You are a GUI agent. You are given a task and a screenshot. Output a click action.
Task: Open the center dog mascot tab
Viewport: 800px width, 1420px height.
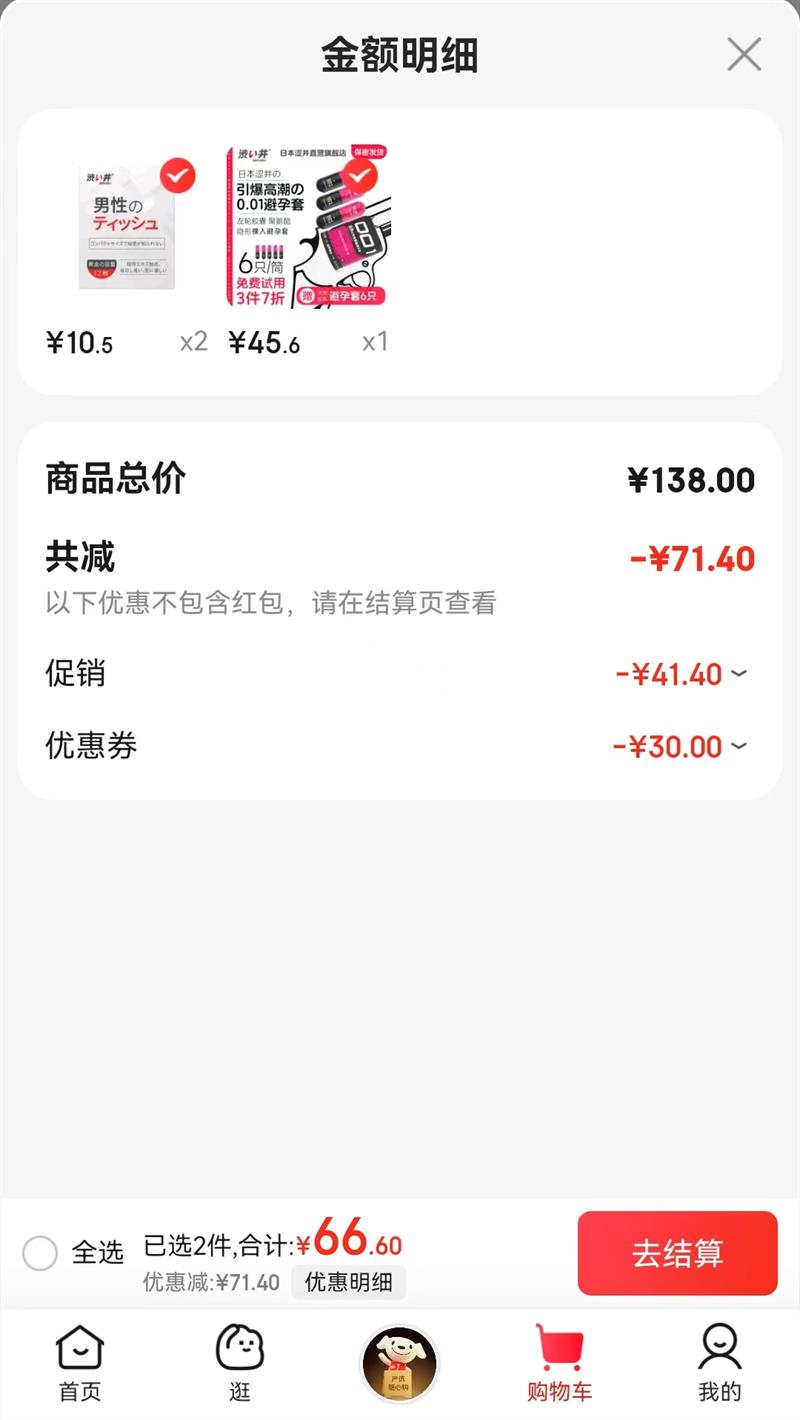click(x=399, y=1362)
